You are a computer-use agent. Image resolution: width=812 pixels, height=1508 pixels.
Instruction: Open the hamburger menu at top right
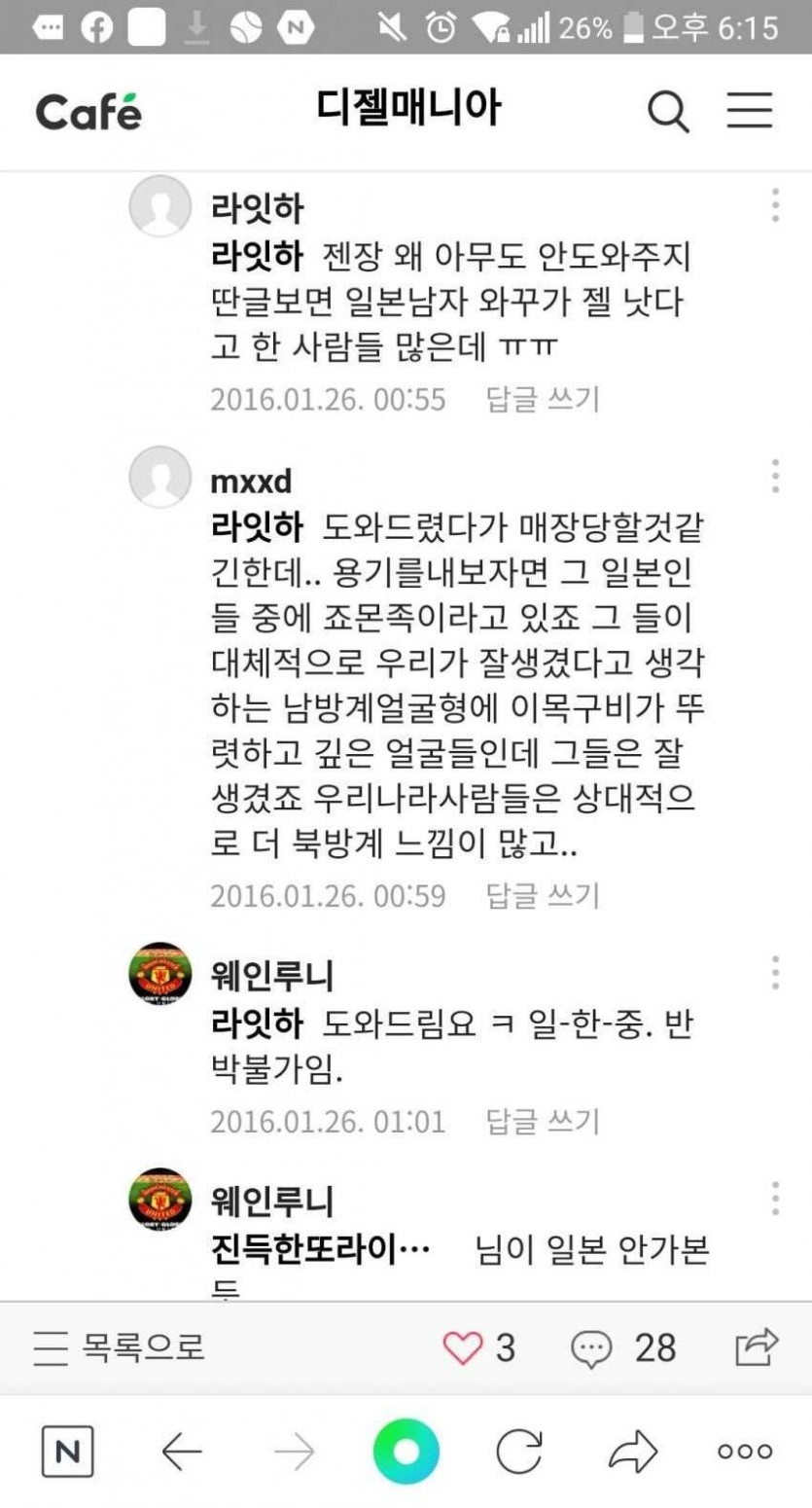click(750, 111)
